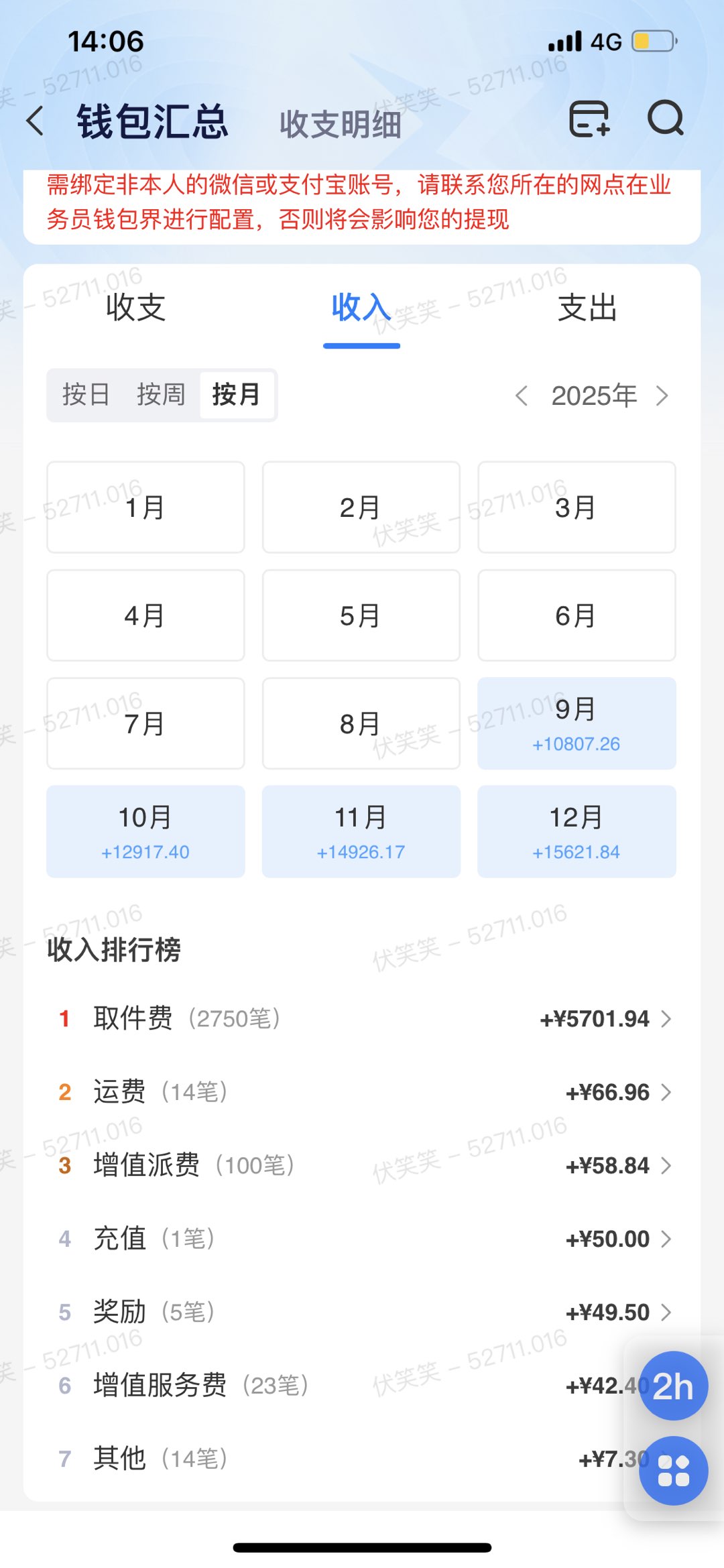724x1568 pixels.
Task: Open the search magnifier icon
Action: (x=665, y=119)
